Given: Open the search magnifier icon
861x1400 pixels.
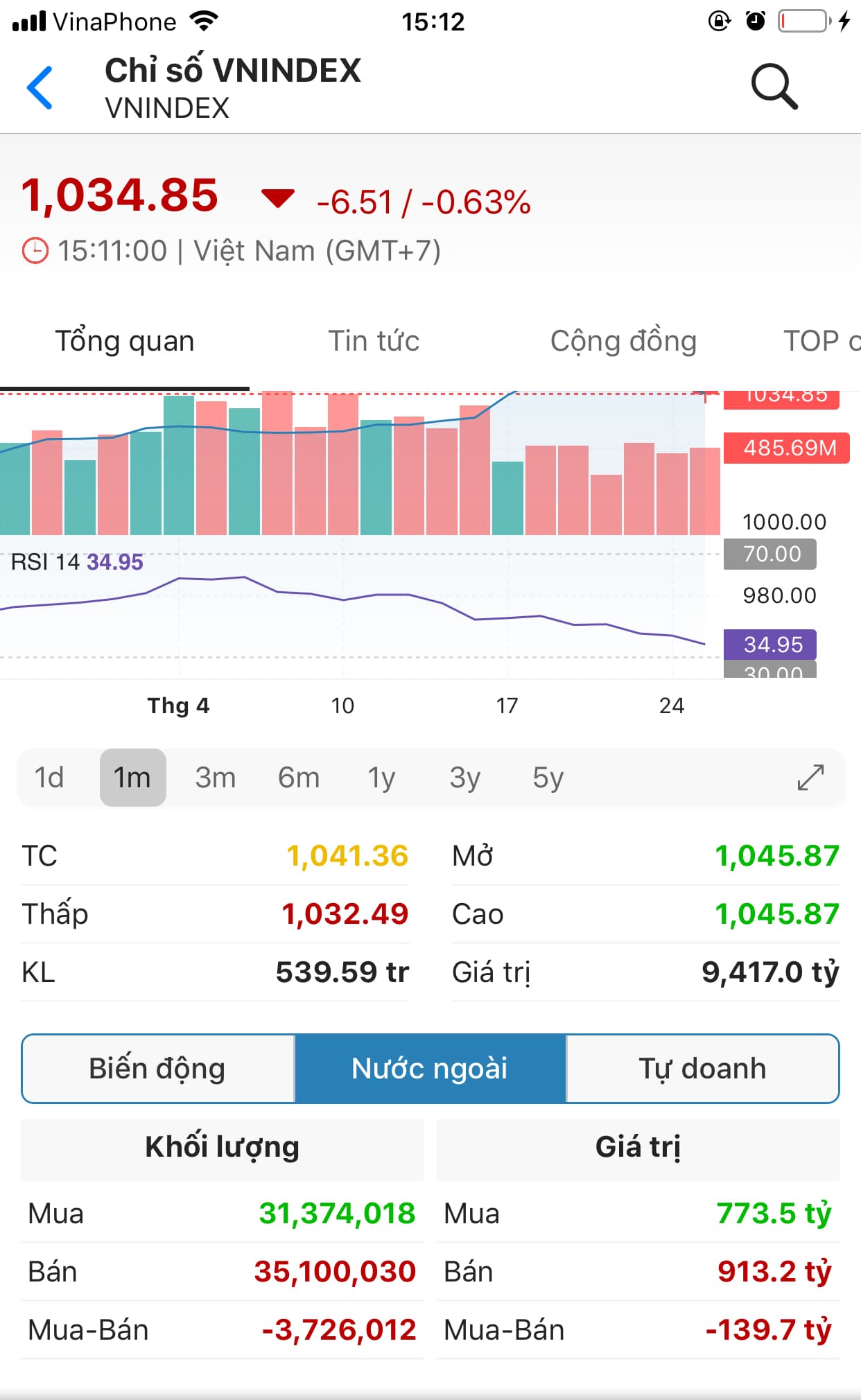Looking at the screenshot, I should [774, 87].
